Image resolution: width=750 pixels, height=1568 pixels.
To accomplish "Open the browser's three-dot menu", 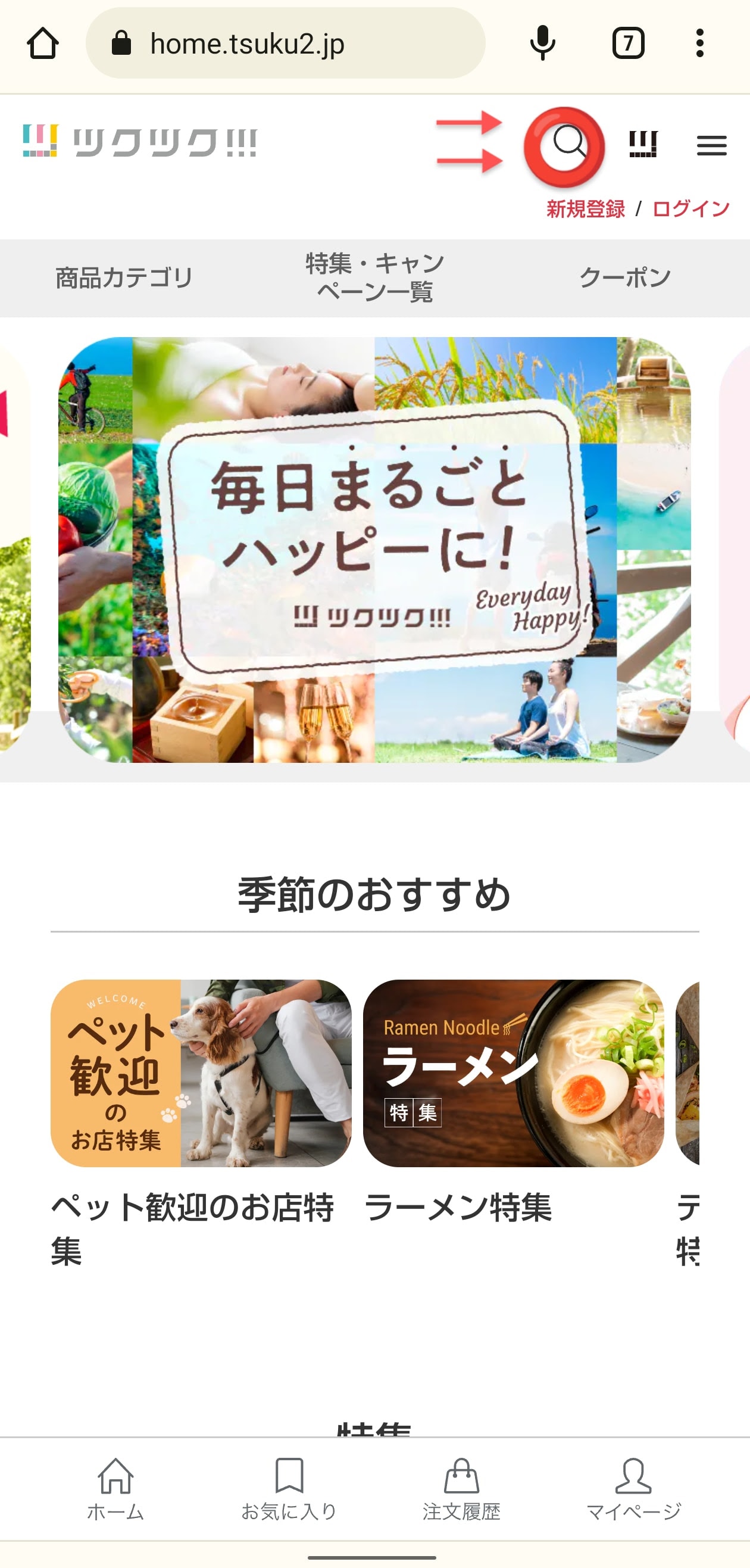I will [699, 43].
